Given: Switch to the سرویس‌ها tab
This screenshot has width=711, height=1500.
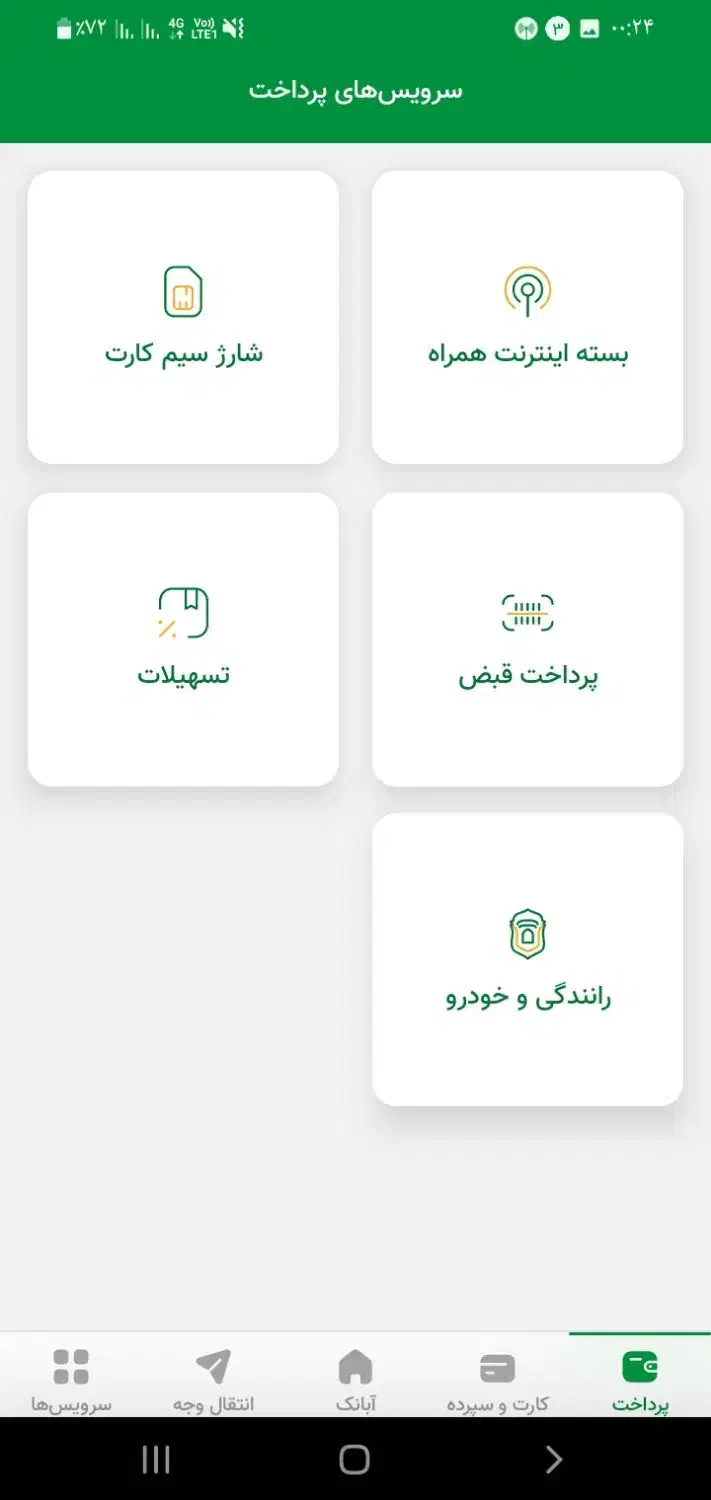Looking at the screenshot, I should click(71, 1379).
